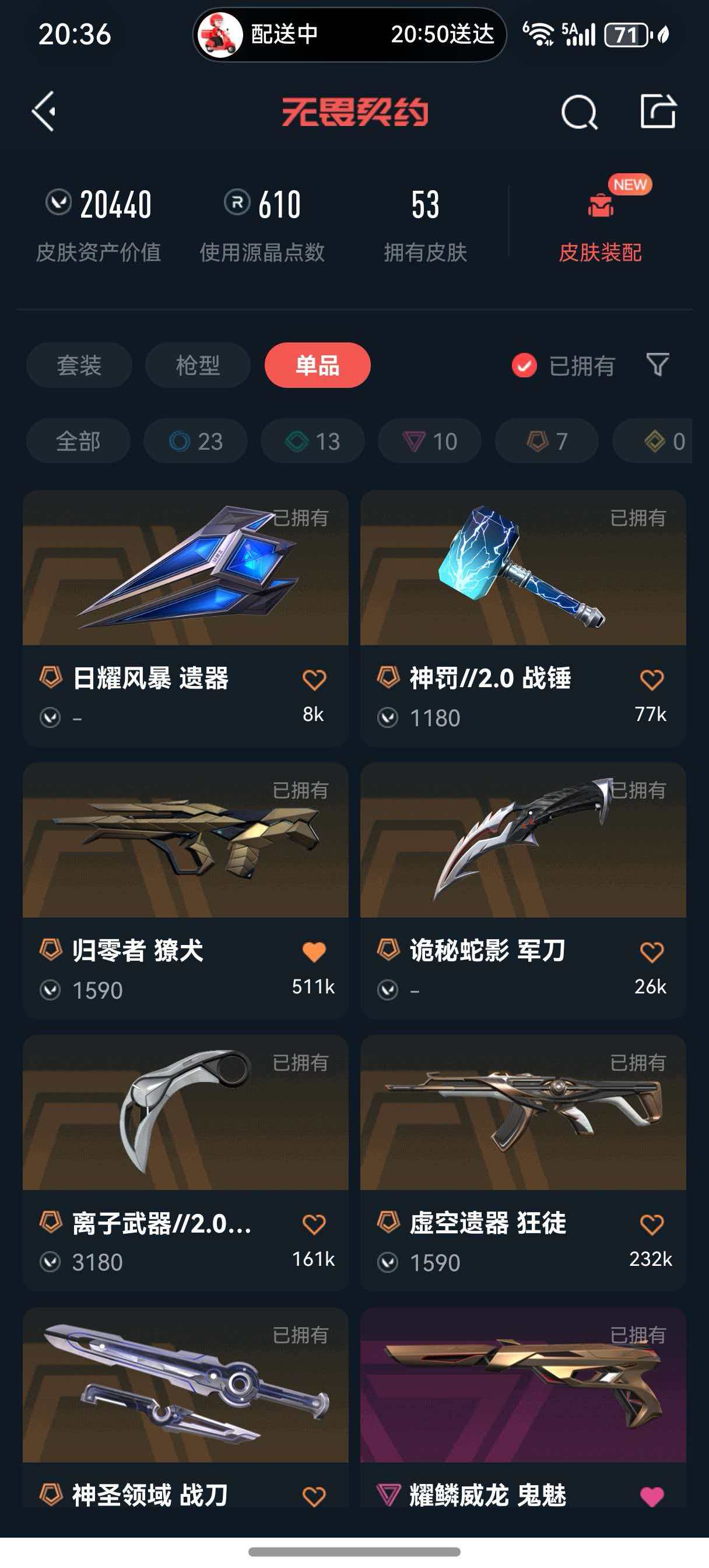709x1568 pixels.
Task: Filter by the orange tier chip 7
Action: click(x=546, y=442)
